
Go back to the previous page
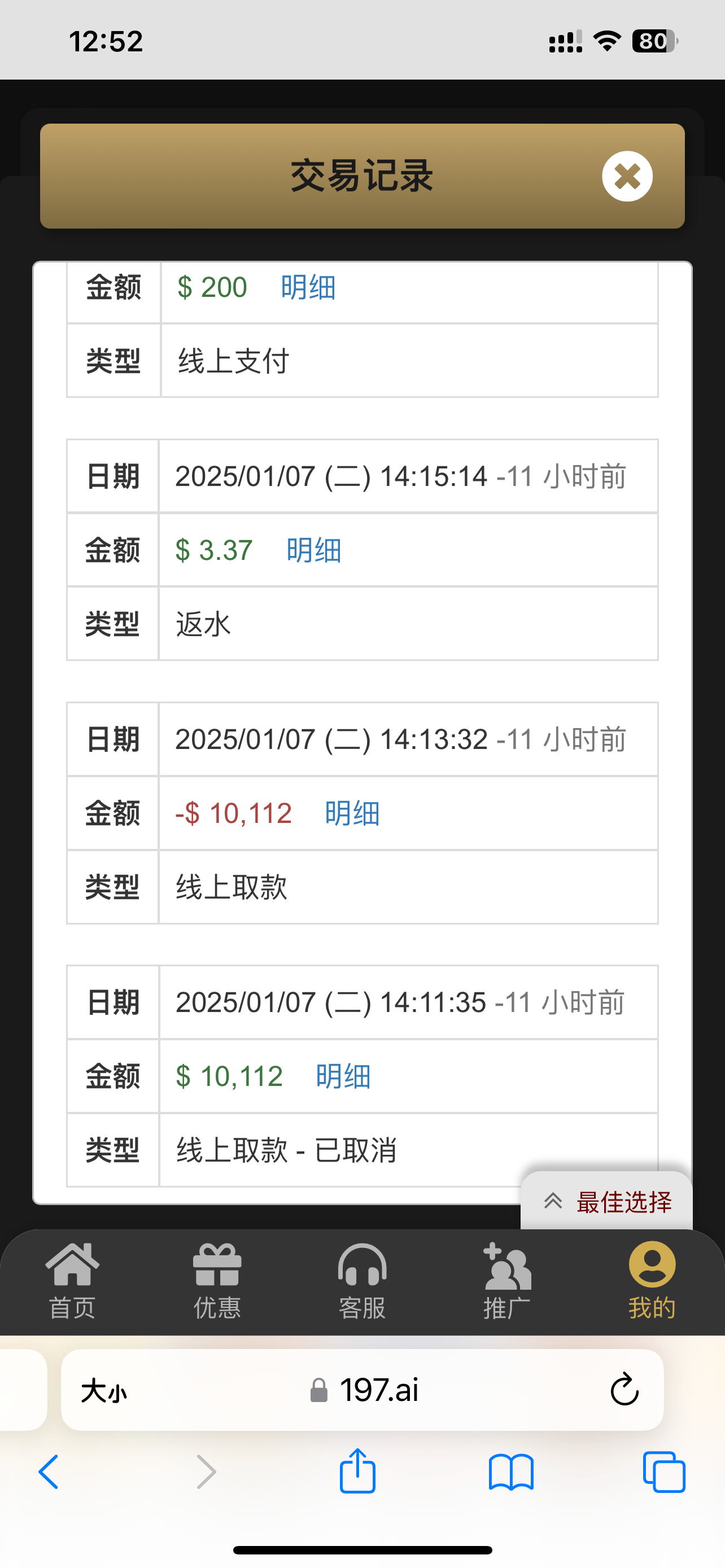[49, 1473]
